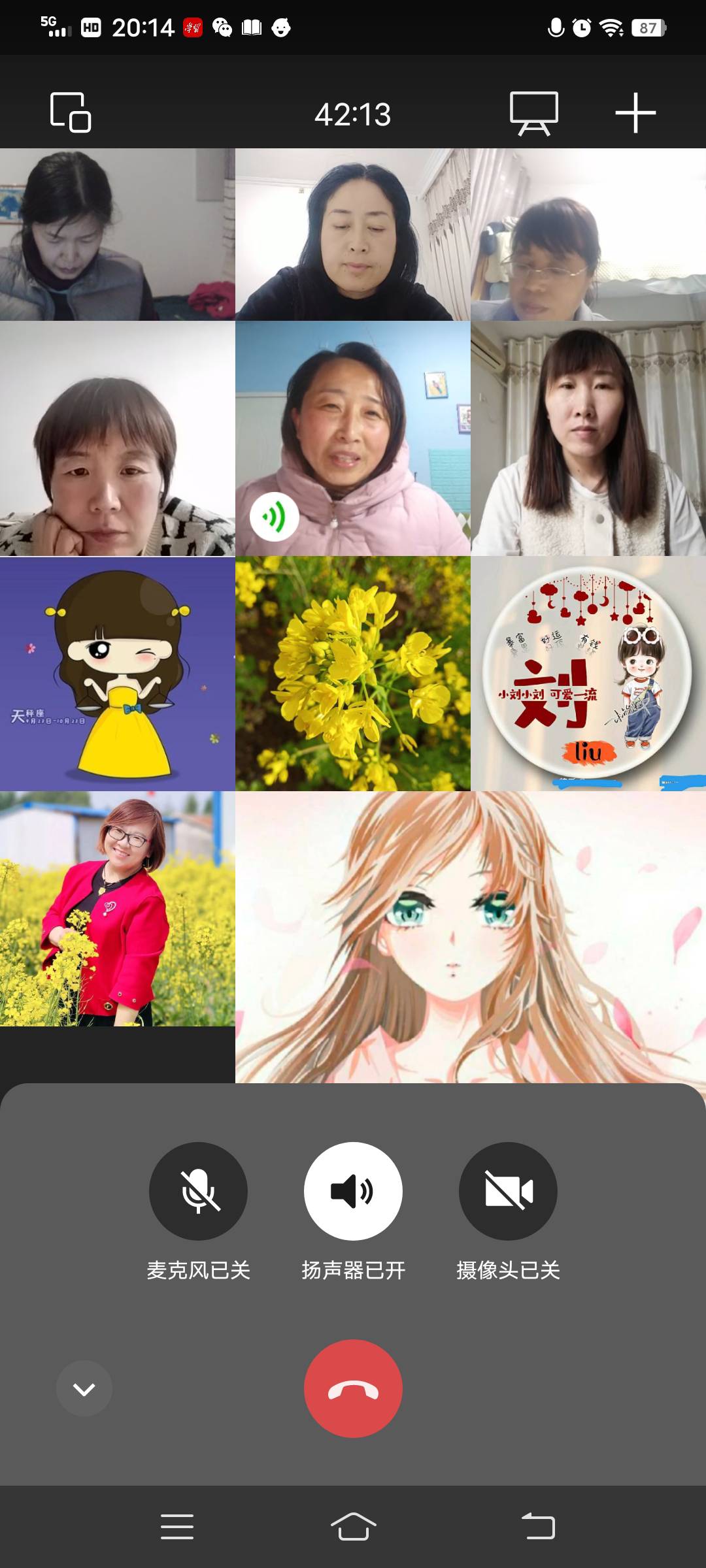Hang up the group call
Image resolution: width=706 pixels, height=1568 pixels.
(353, 1388)
